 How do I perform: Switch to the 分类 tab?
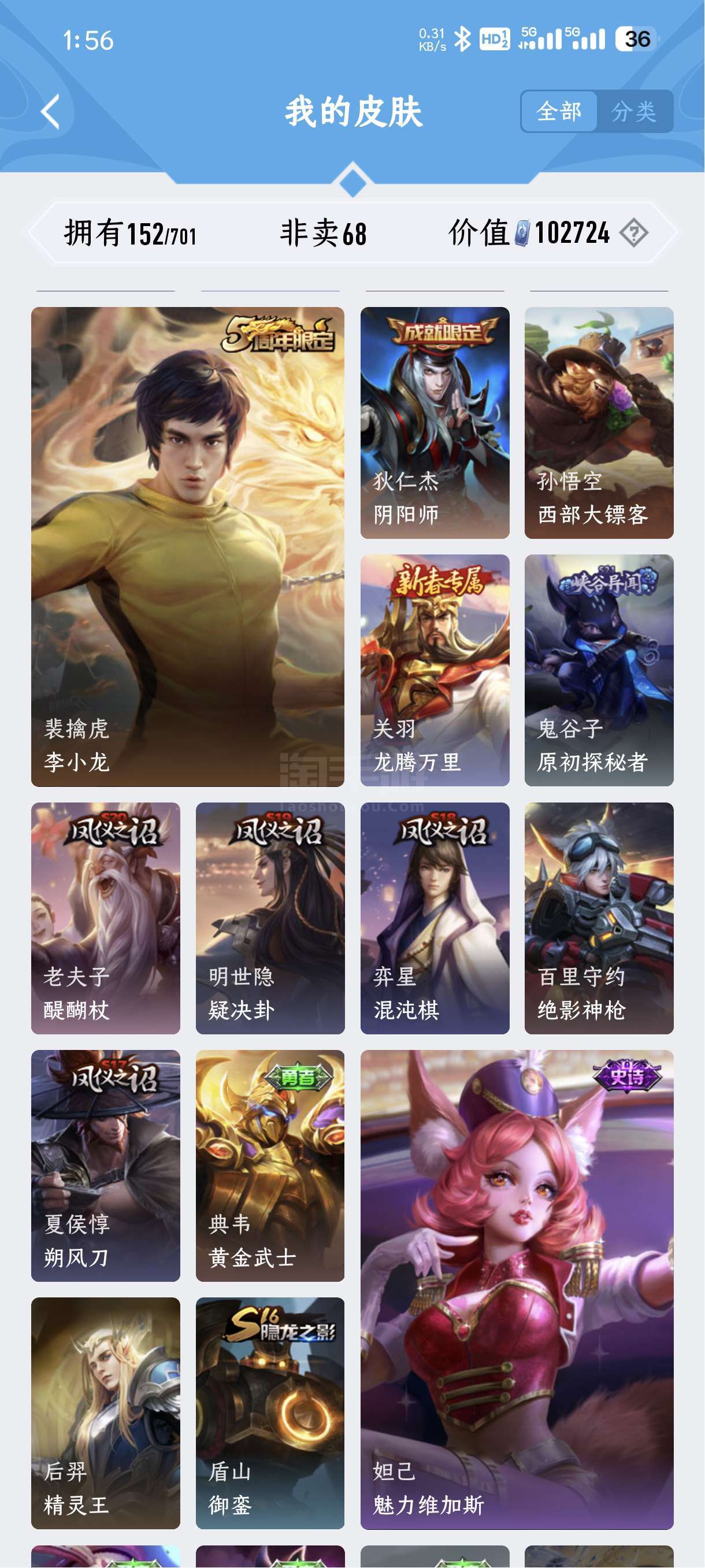[634, 112]
